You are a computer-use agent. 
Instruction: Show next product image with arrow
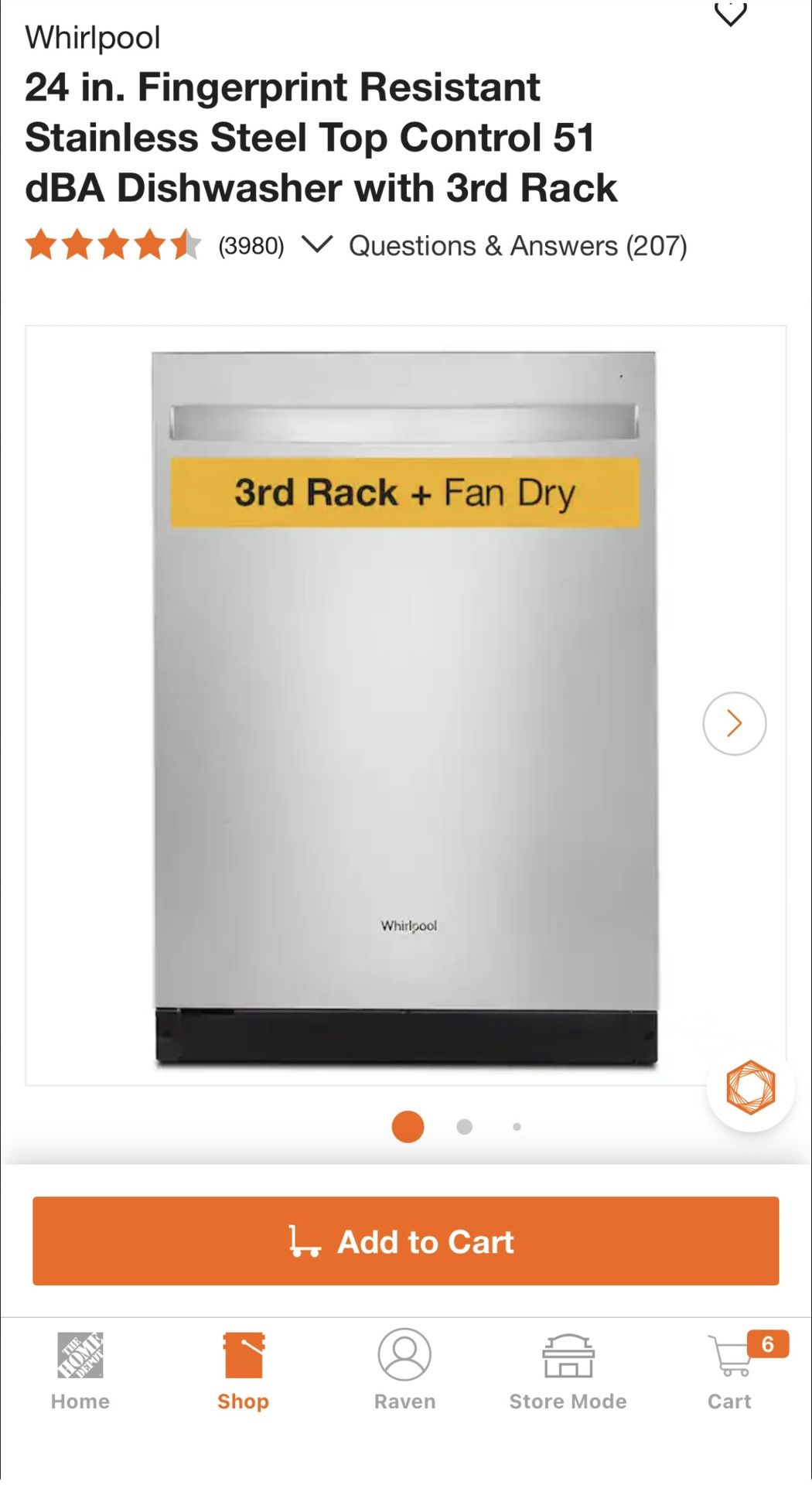(x=734, y=723)
